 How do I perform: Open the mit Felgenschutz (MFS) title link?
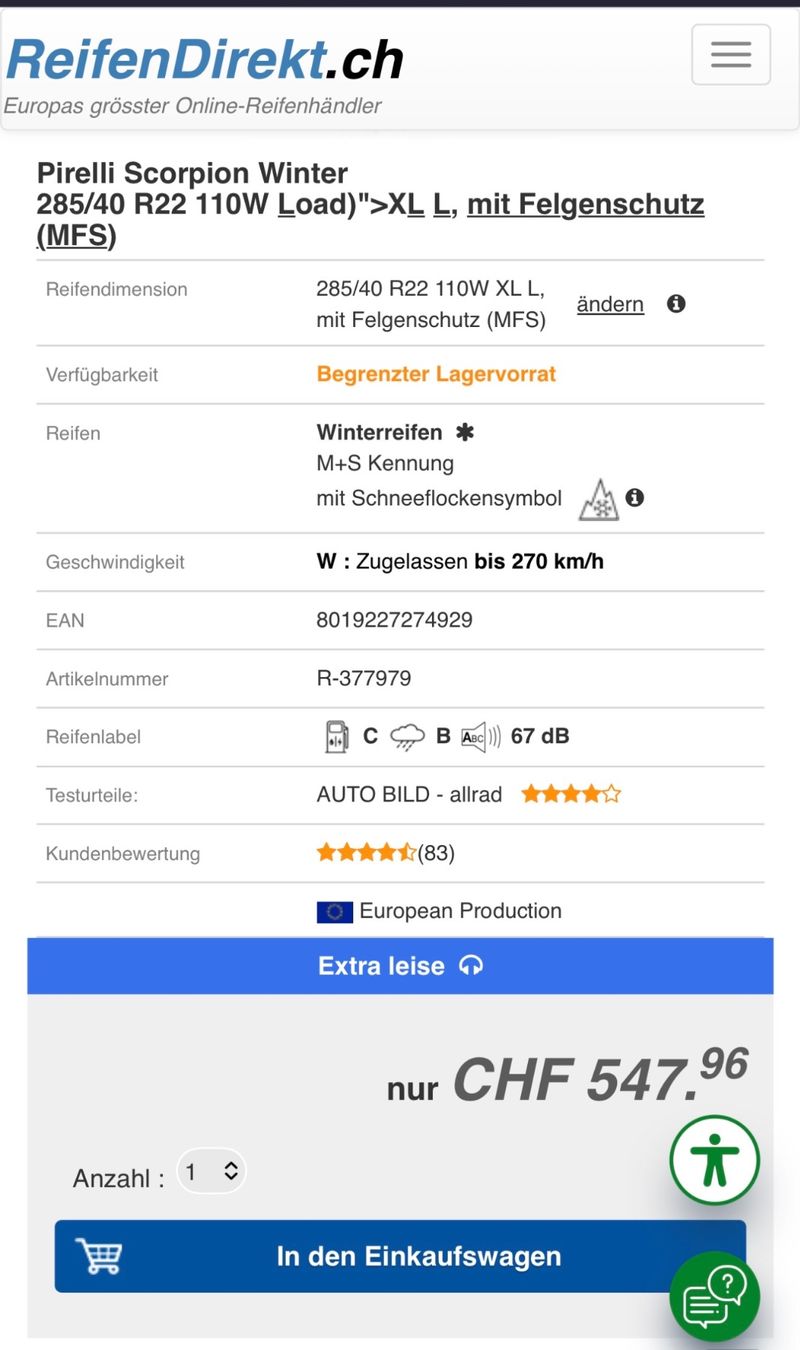click(x=585, y=205)
